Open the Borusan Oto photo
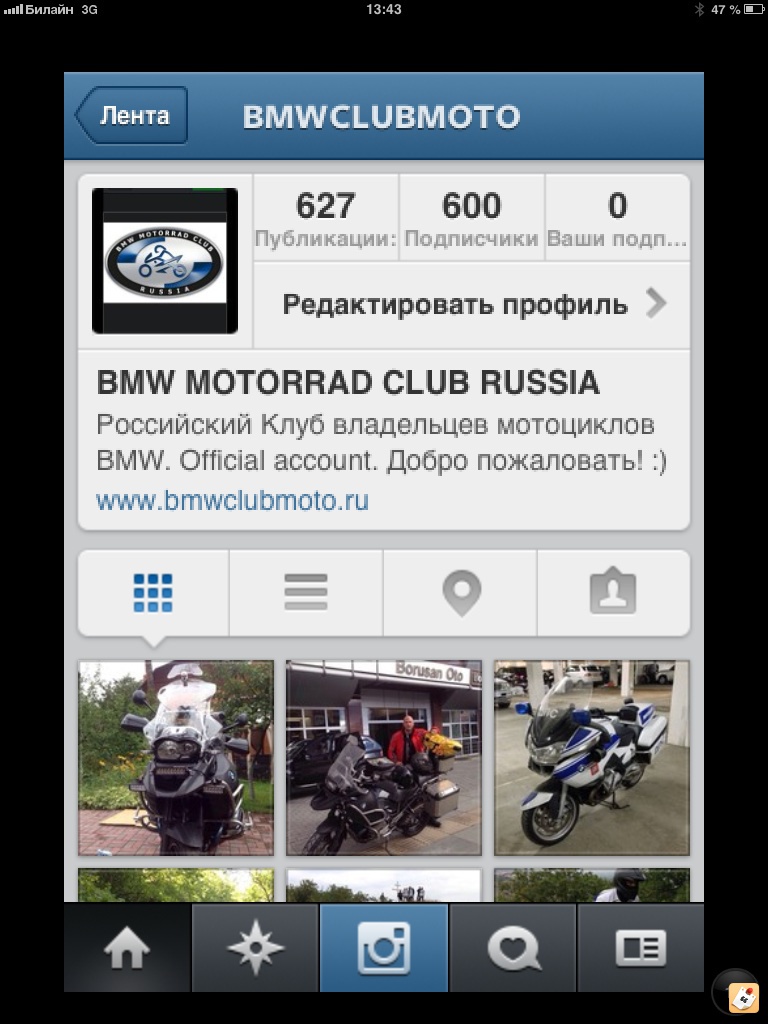This screenshot has height=1024, width=768. click(383, 757)
